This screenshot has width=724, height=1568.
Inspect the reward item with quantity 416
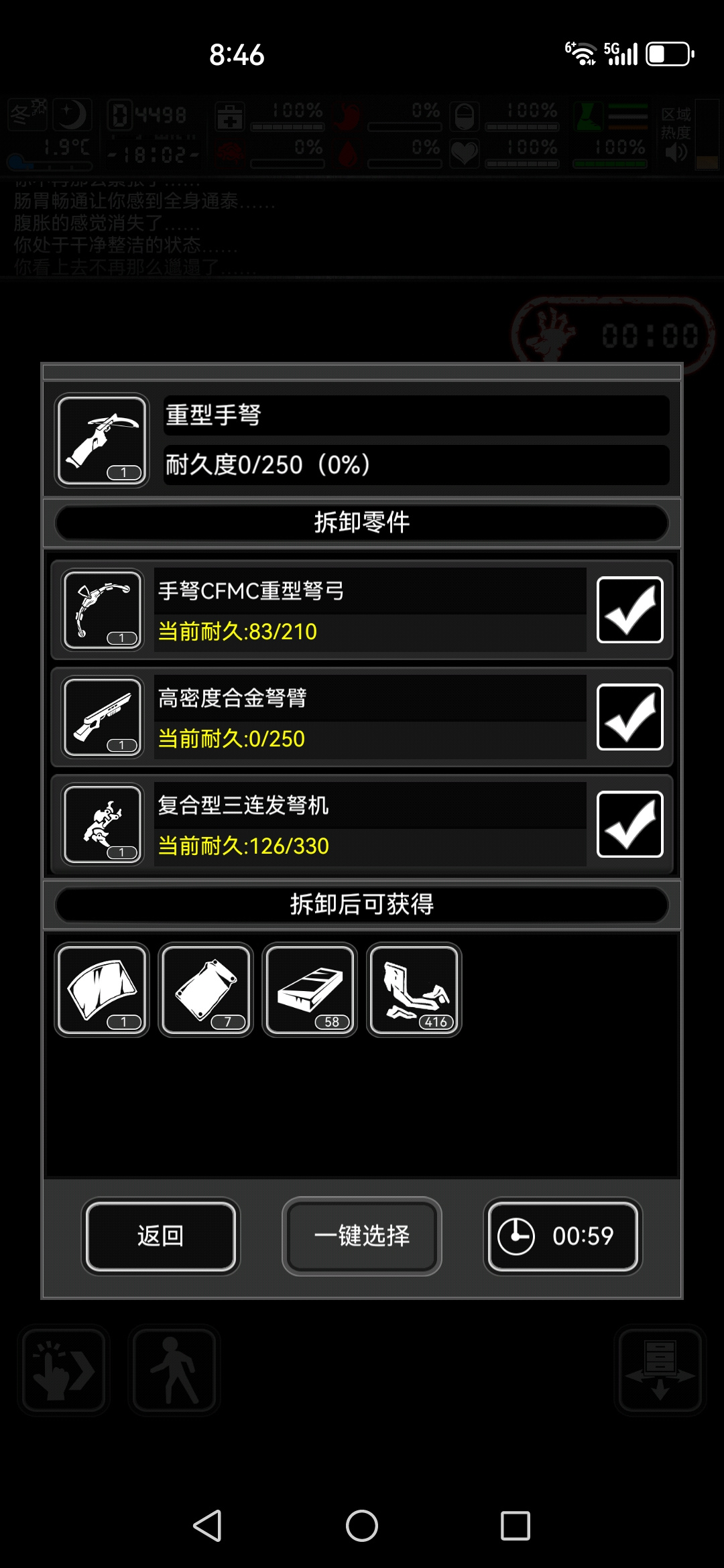pos(414,990)
